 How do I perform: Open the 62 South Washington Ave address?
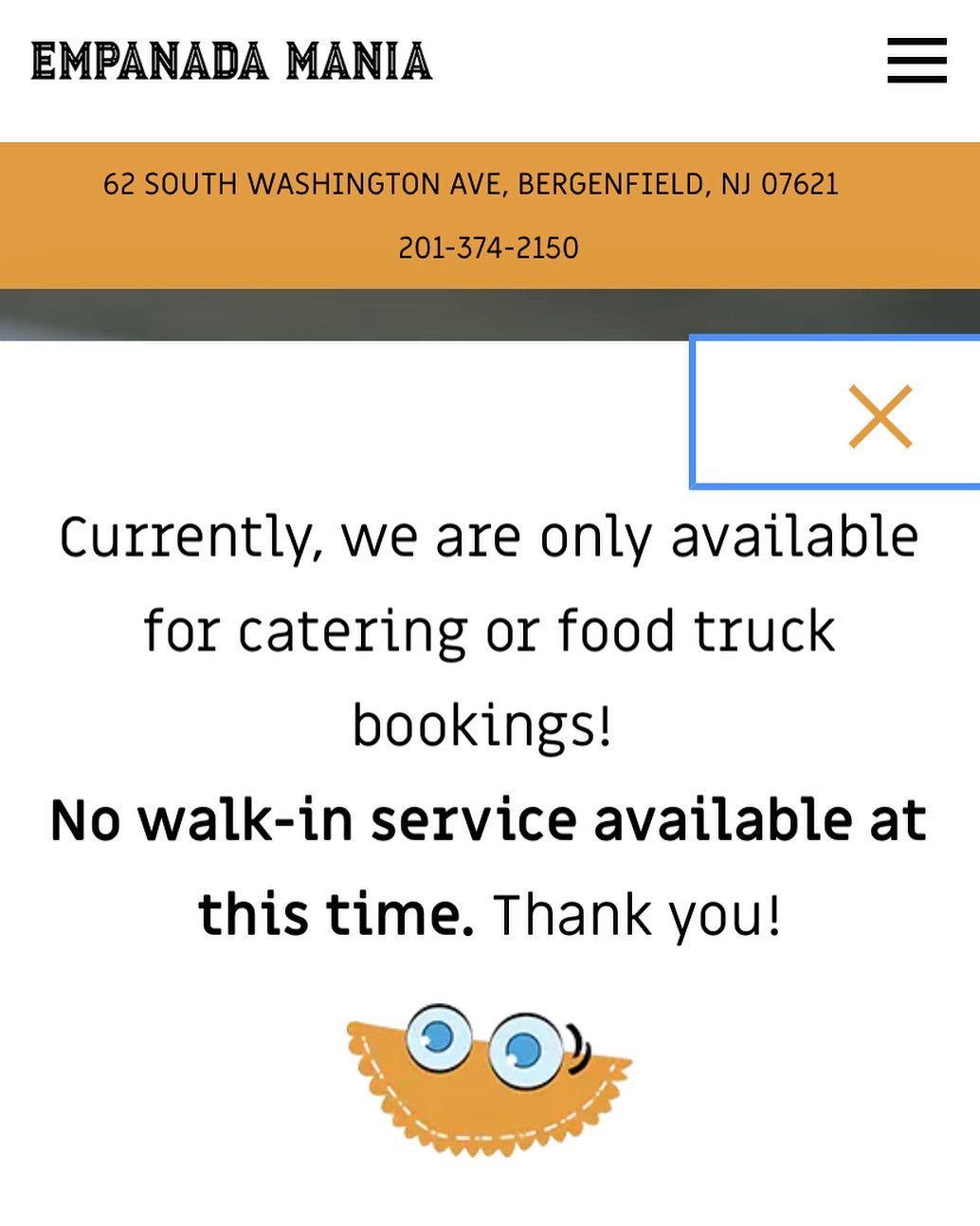coord(471,184)
